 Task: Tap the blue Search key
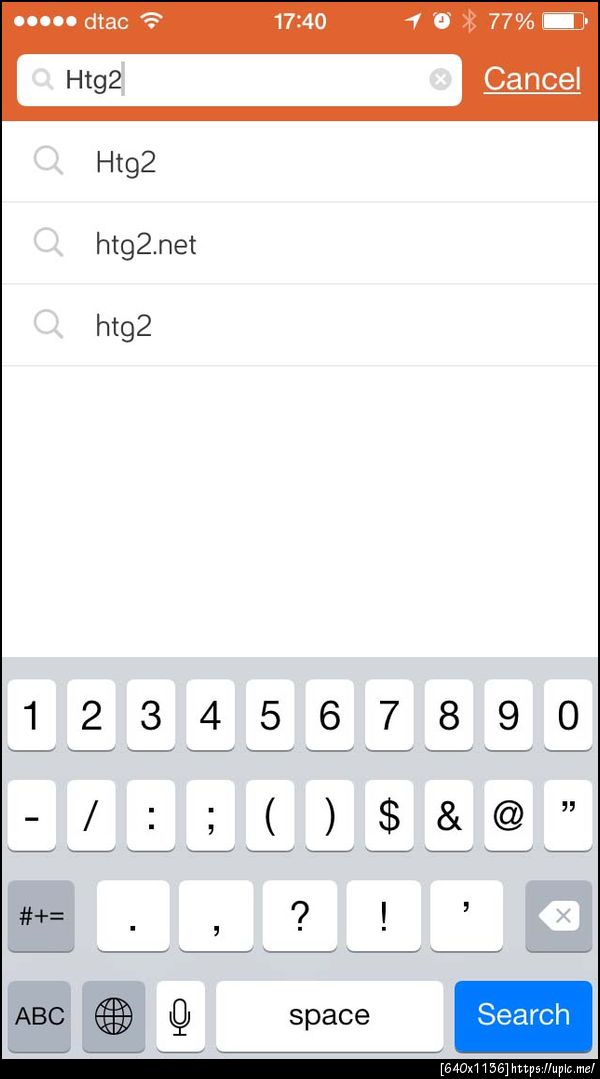click(523, 1015)
